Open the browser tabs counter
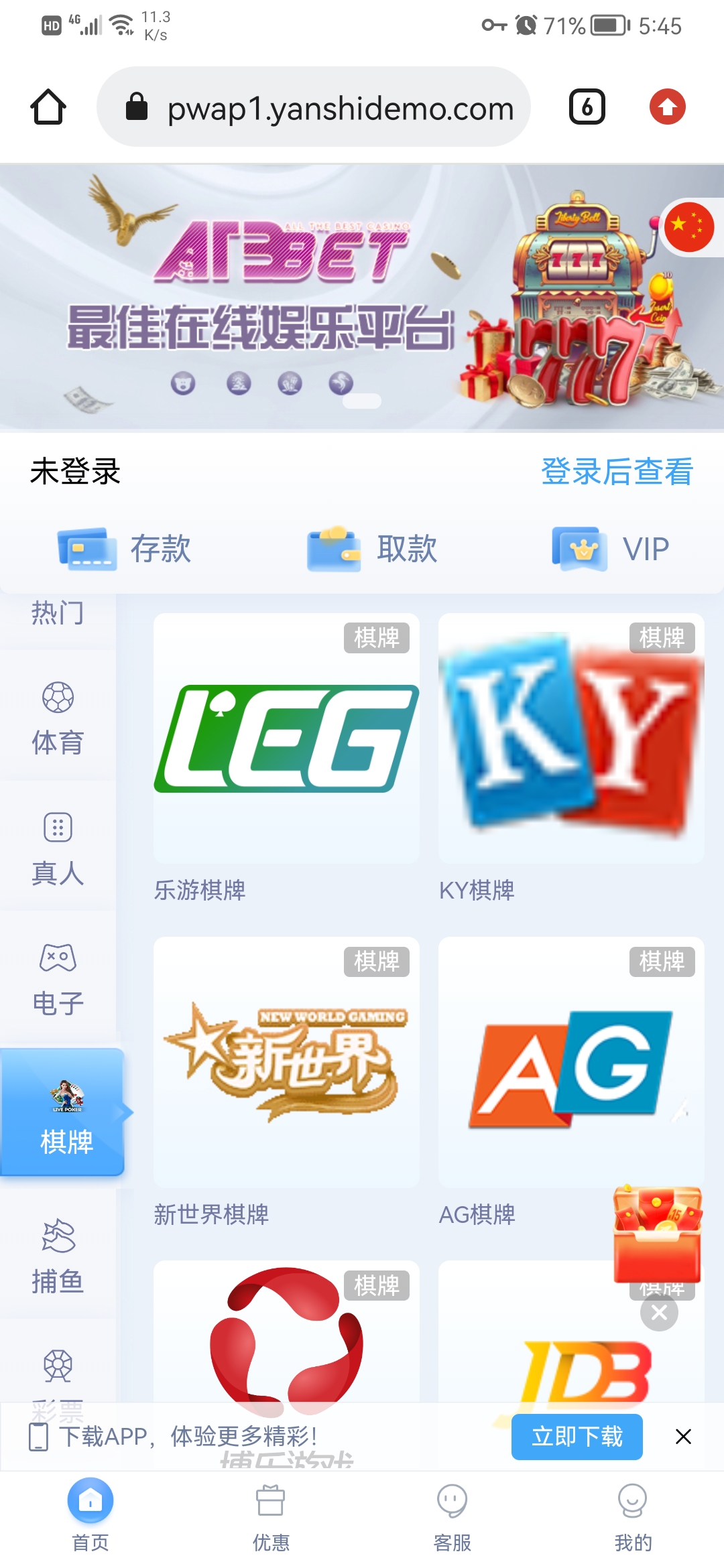724x1568 pixels. pos(587,107)
